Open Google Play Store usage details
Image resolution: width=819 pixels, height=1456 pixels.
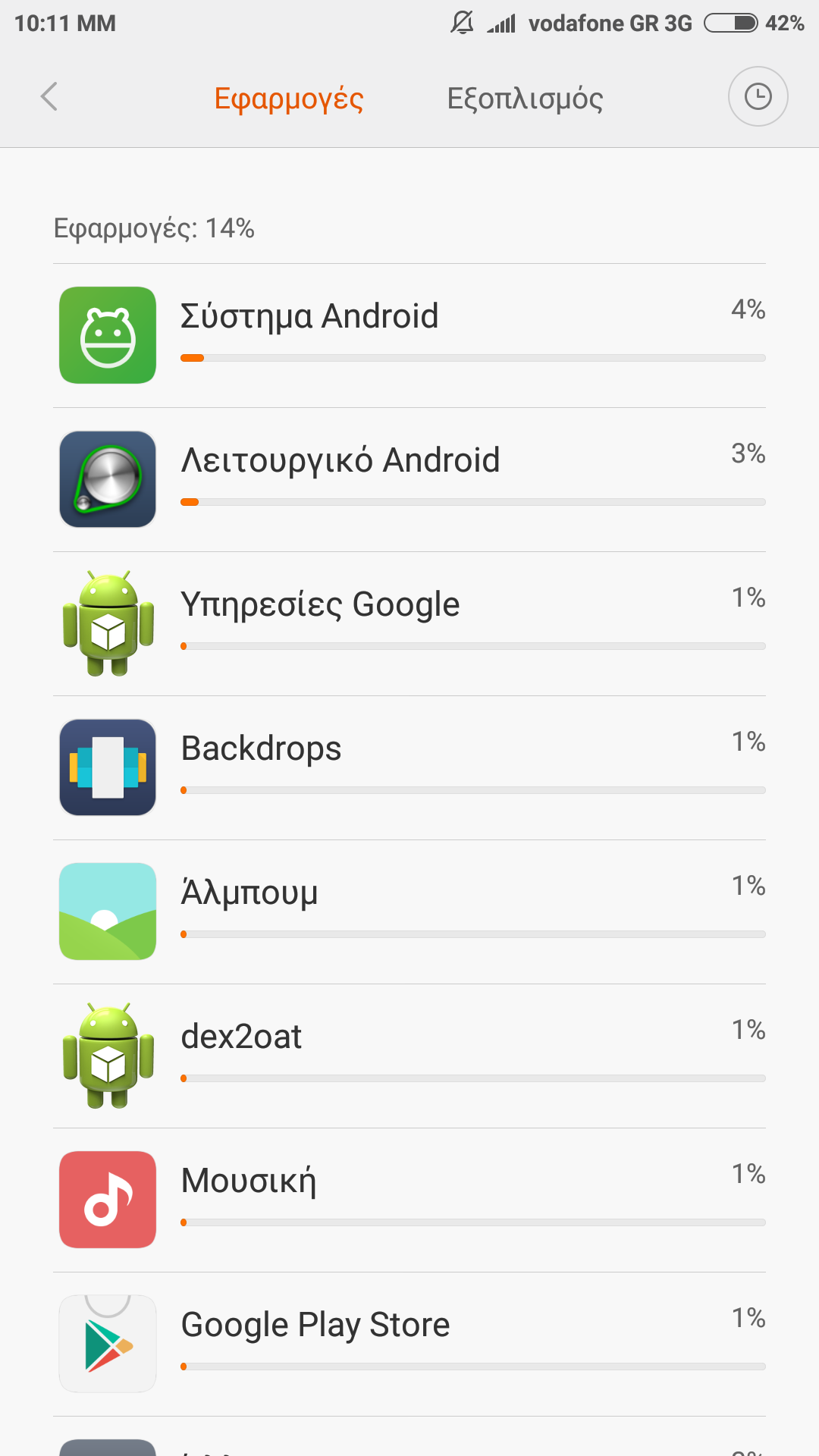tap(409, 1344)
